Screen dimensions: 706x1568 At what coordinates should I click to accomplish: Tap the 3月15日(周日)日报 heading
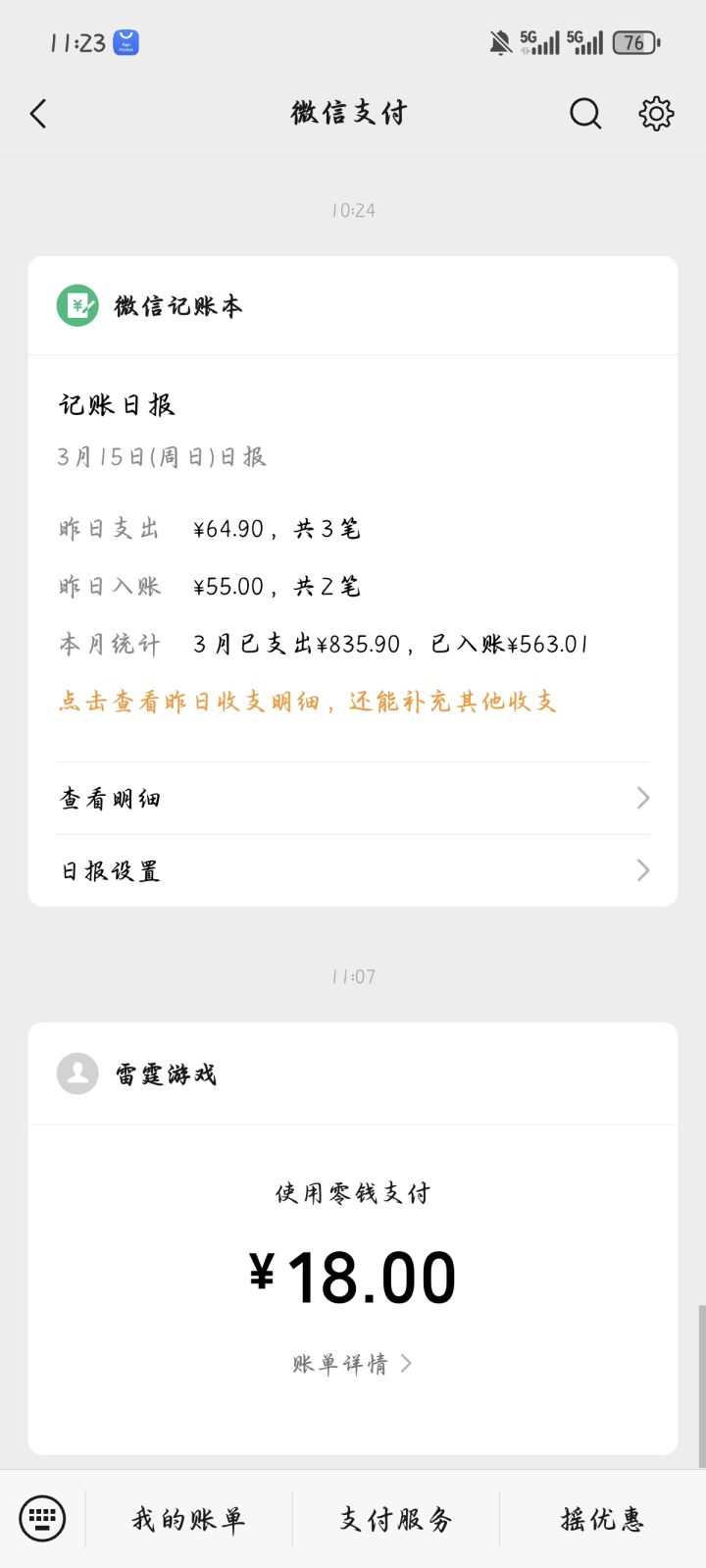pyautogui.click(x=162, y=455)
